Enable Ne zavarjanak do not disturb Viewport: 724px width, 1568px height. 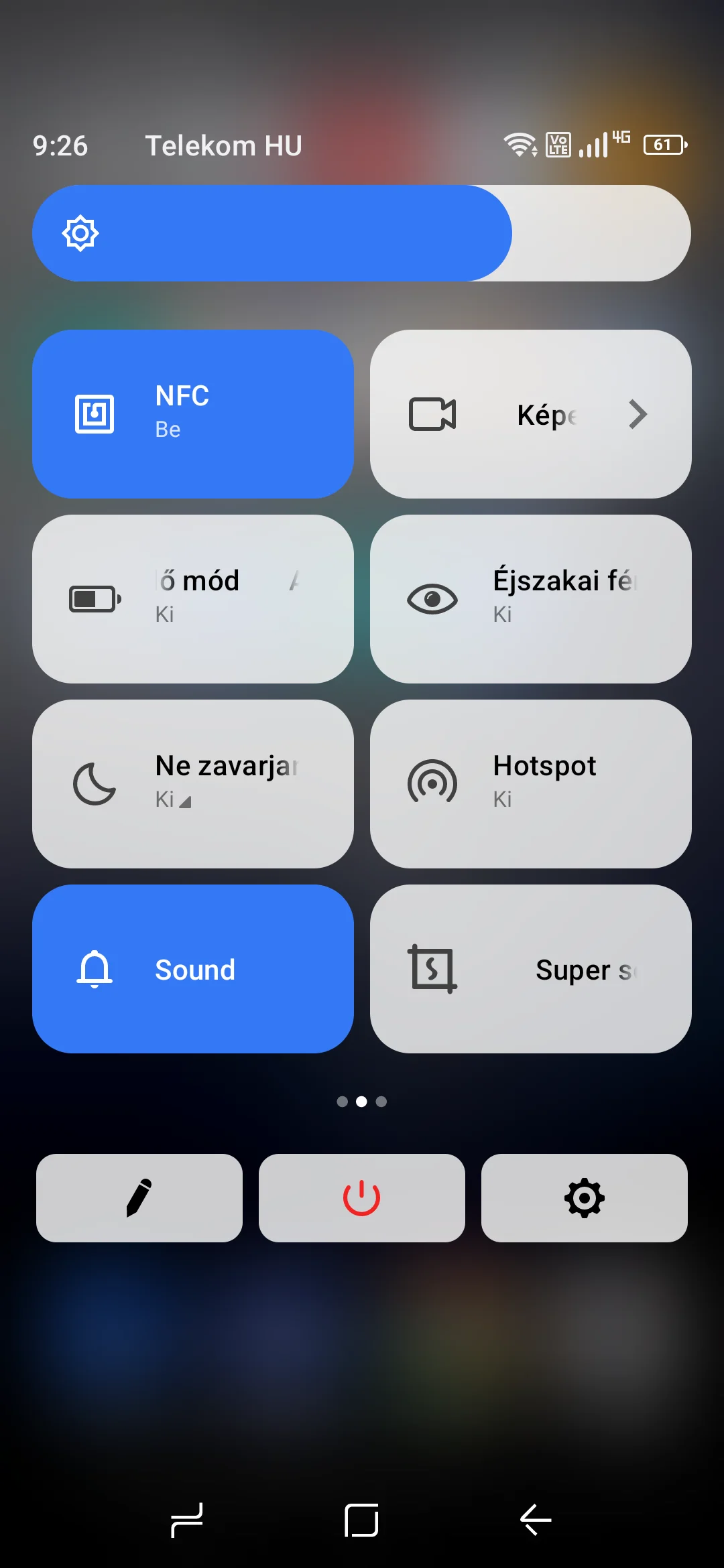click(x=193, y=784)
